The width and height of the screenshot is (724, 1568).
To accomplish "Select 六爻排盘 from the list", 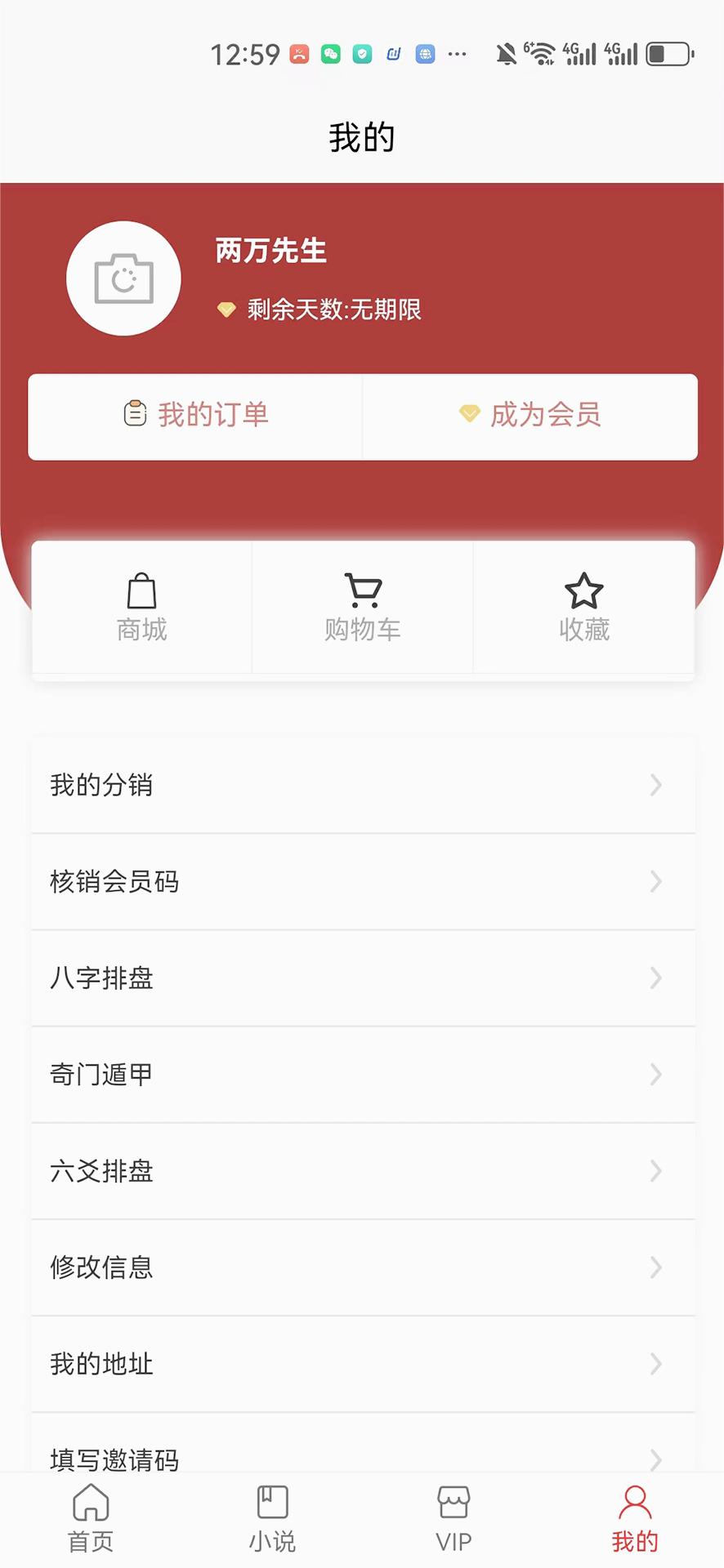I will tap(362, 1171).
